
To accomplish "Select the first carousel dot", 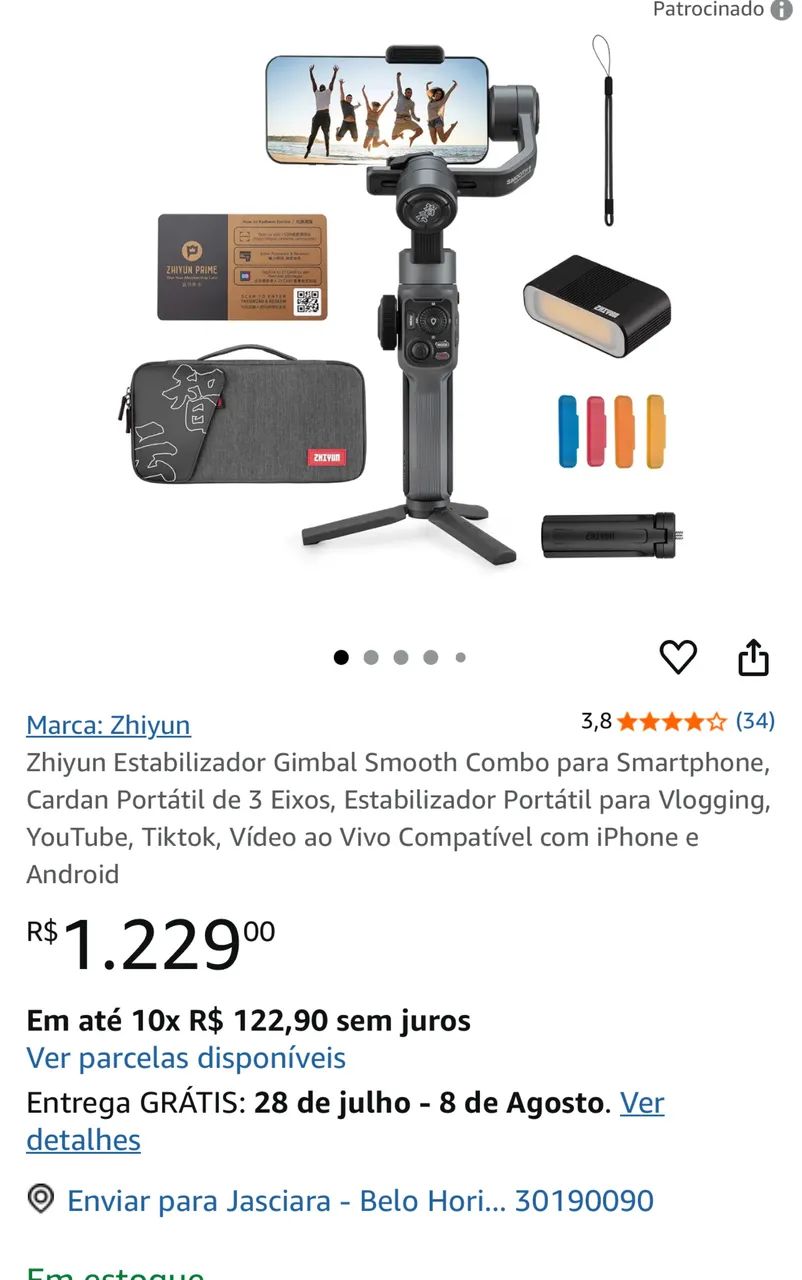I will click(x=341, y=657).
